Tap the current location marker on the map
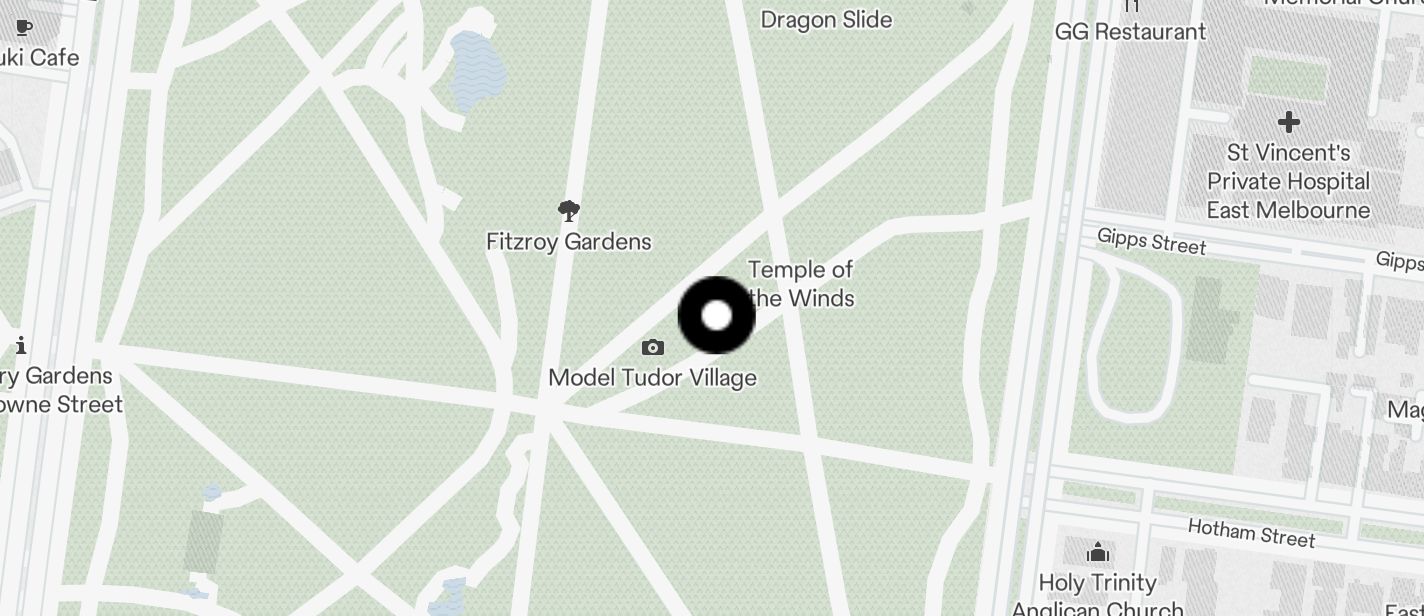This screenshot has height=616, width=1424. (x=716, y=316)
